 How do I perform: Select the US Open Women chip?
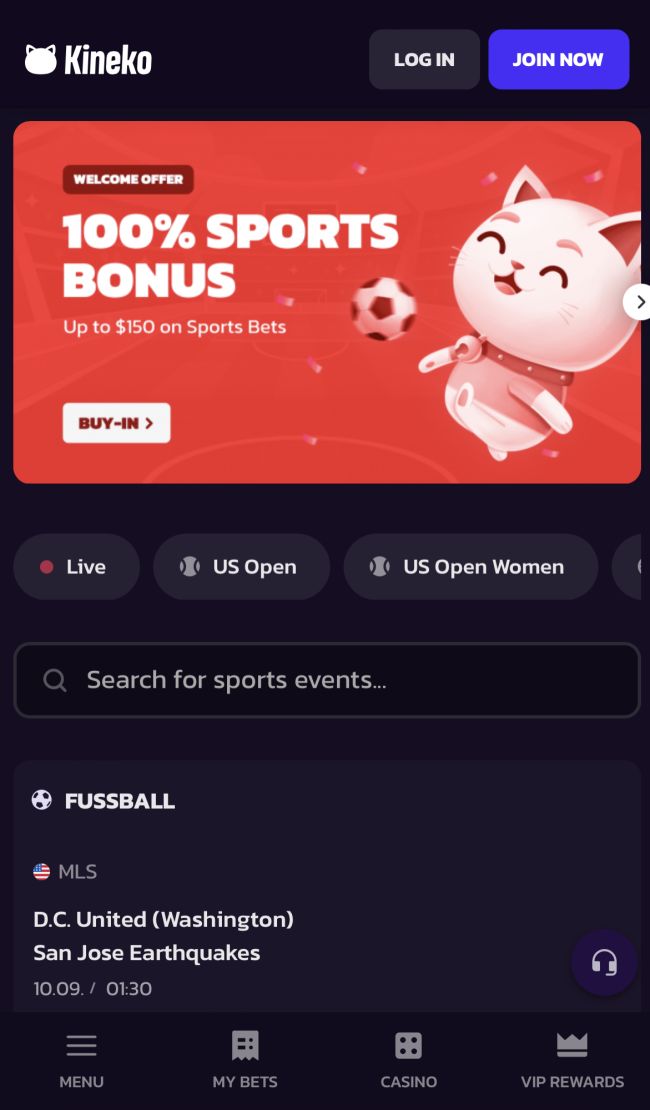[x=470, y=567]
